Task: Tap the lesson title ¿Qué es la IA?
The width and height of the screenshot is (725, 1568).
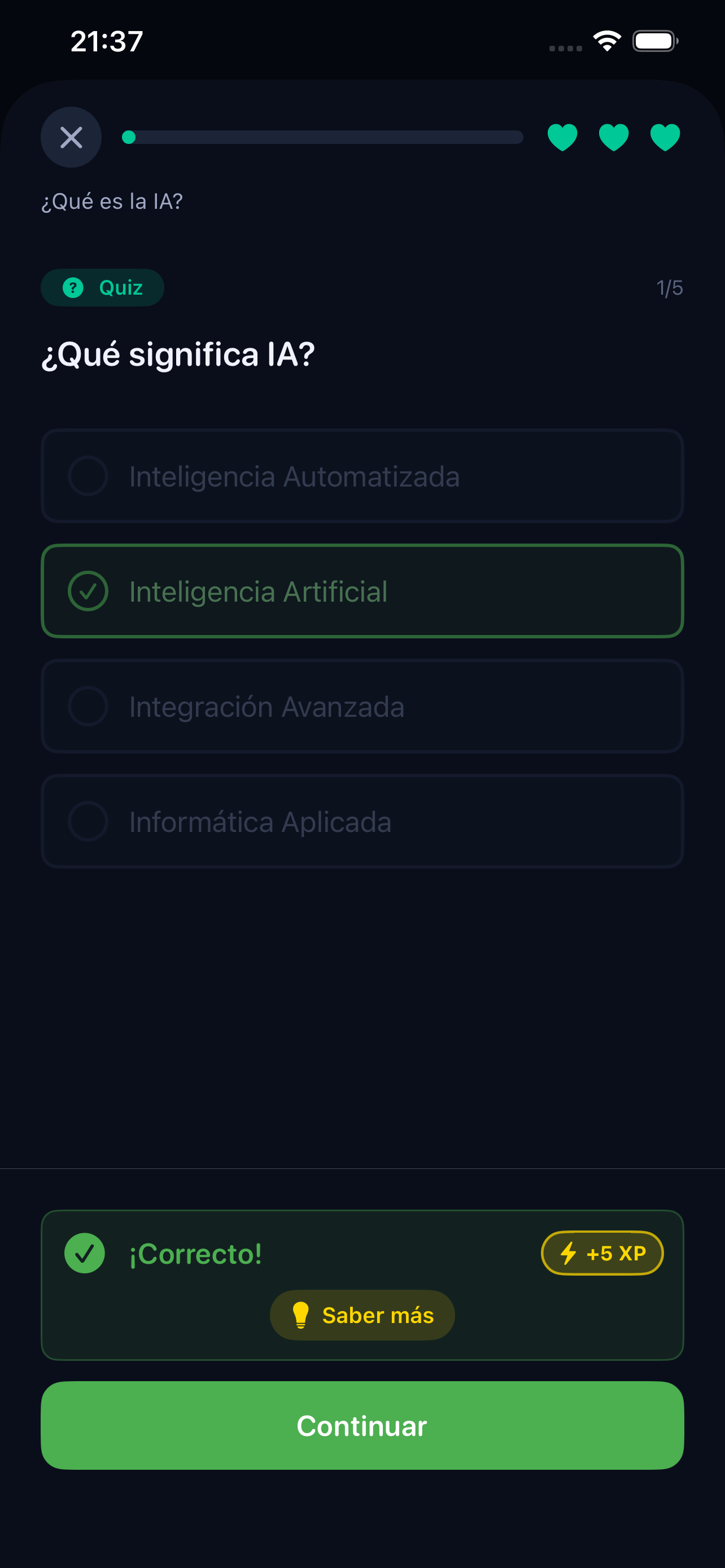Action: click(x=112, y=201)
